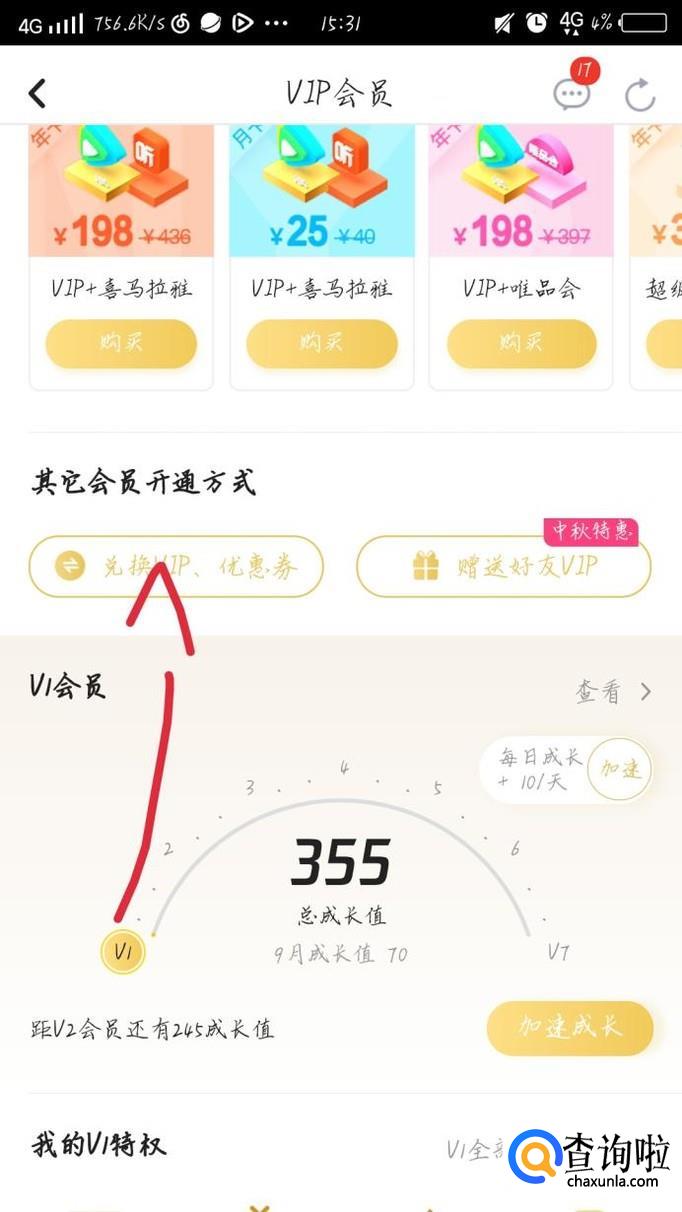The width and height of the screenshot is (682, 1212).
Task: Go back from the VIP会员 page
Action: [x=37, y=94]
